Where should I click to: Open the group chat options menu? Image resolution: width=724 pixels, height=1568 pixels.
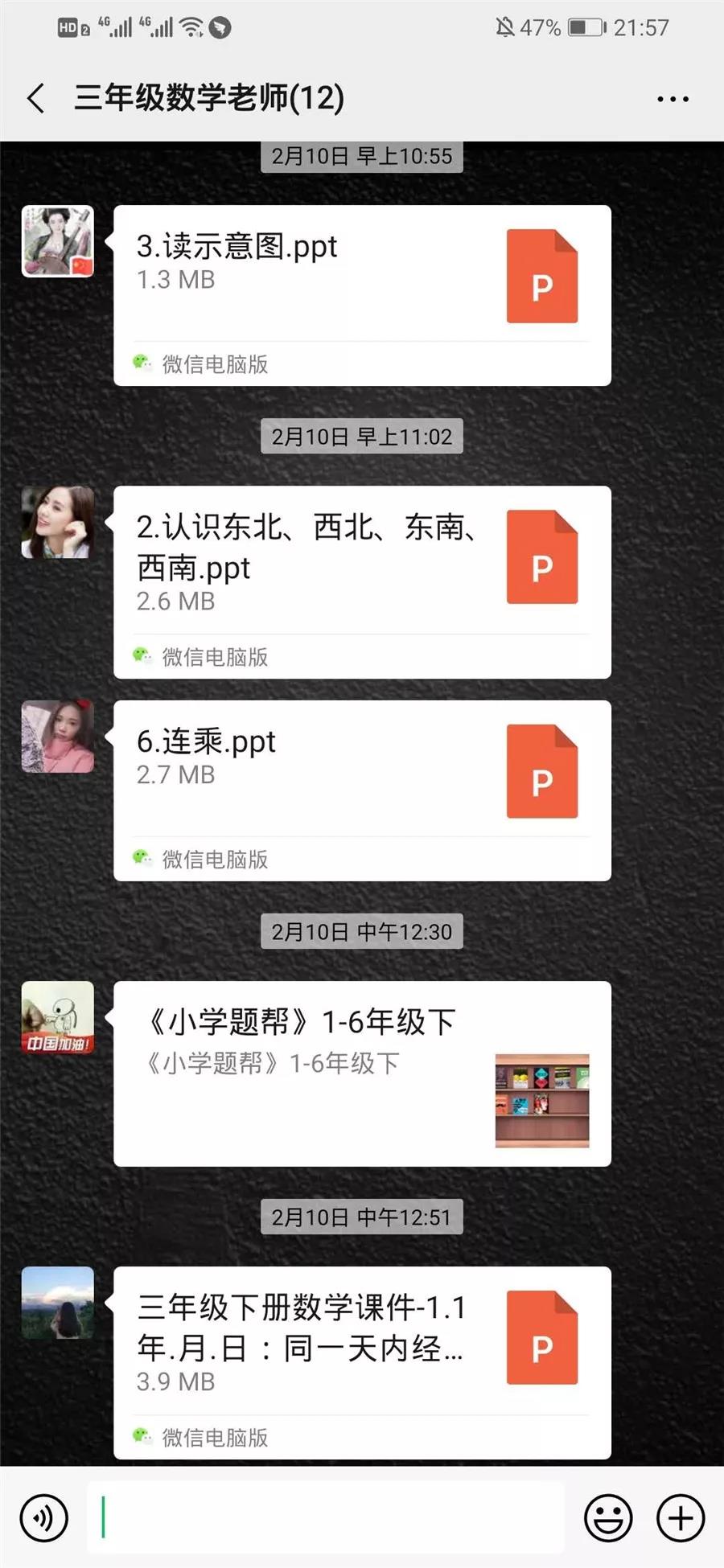point(673,99)
